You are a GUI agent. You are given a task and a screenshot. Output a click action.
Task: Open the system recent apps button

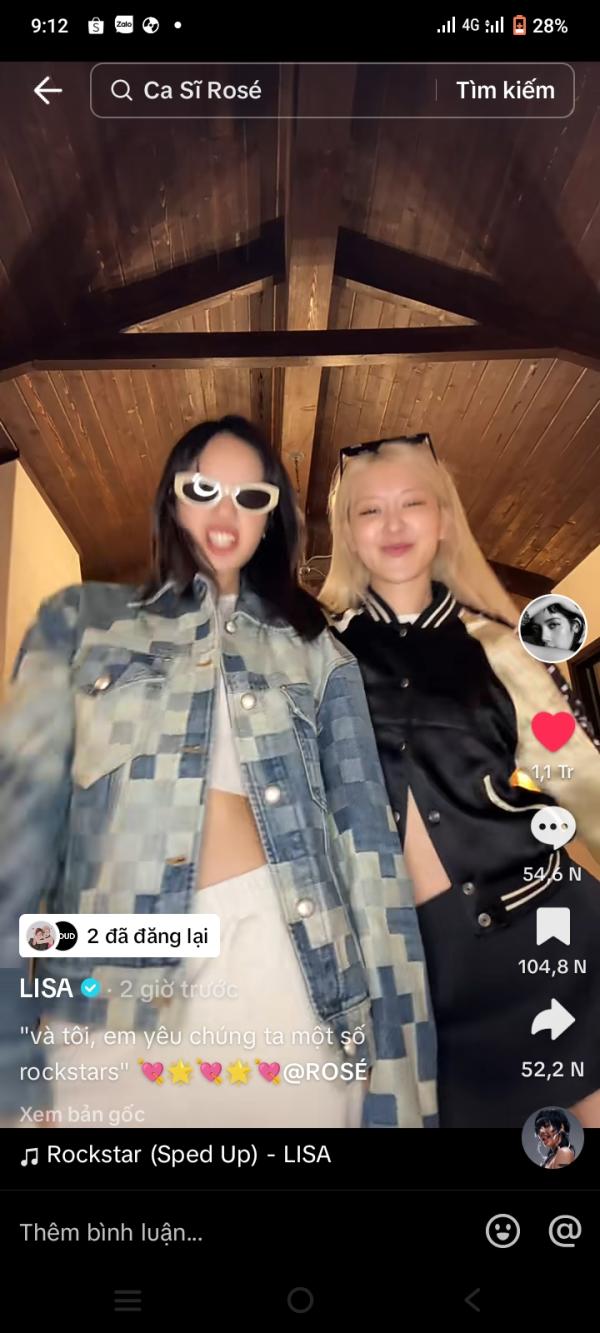pos(128,1300)
